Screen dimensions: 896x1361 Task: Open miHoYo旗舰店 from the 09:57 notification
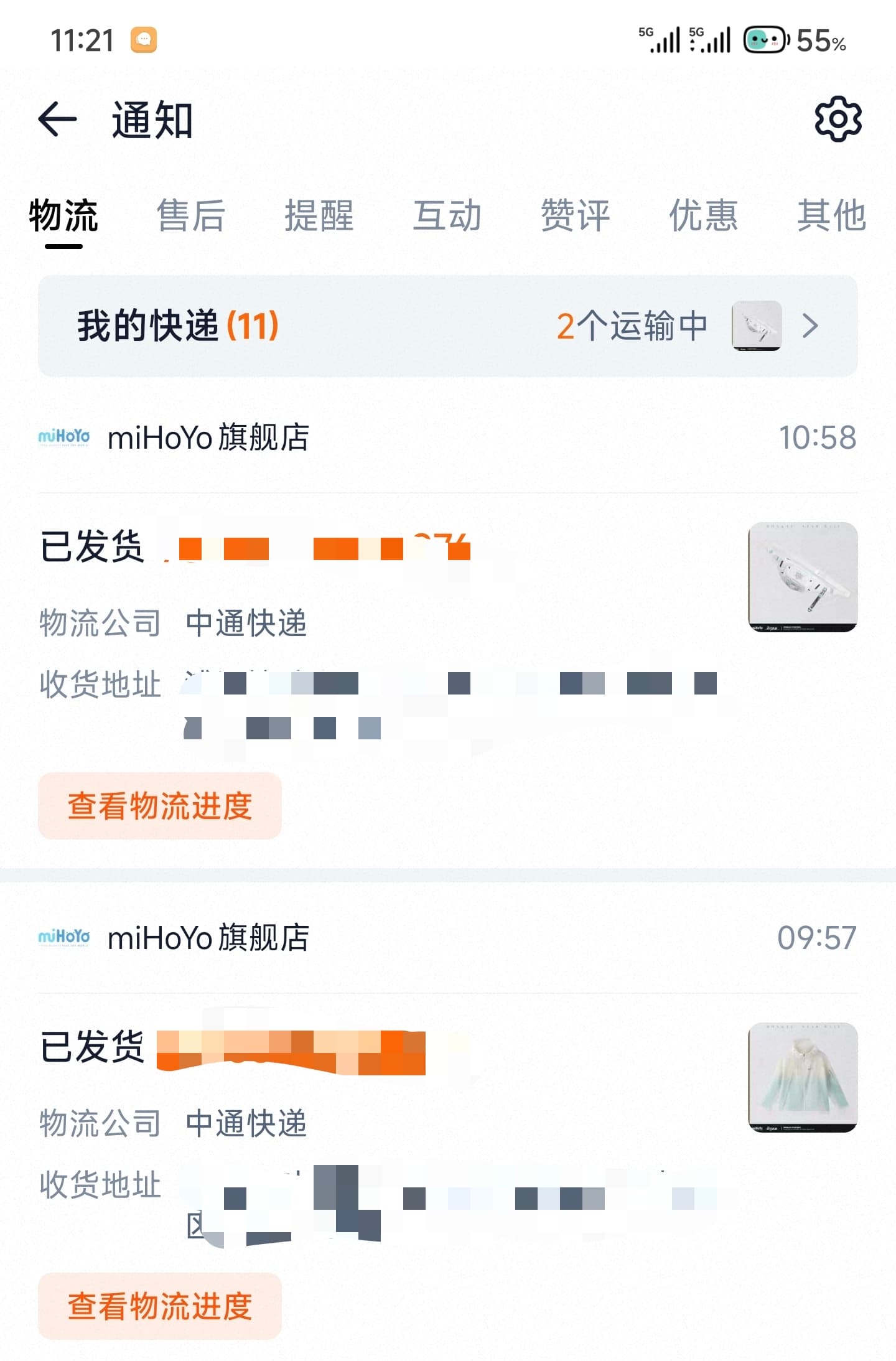[208, 938]
